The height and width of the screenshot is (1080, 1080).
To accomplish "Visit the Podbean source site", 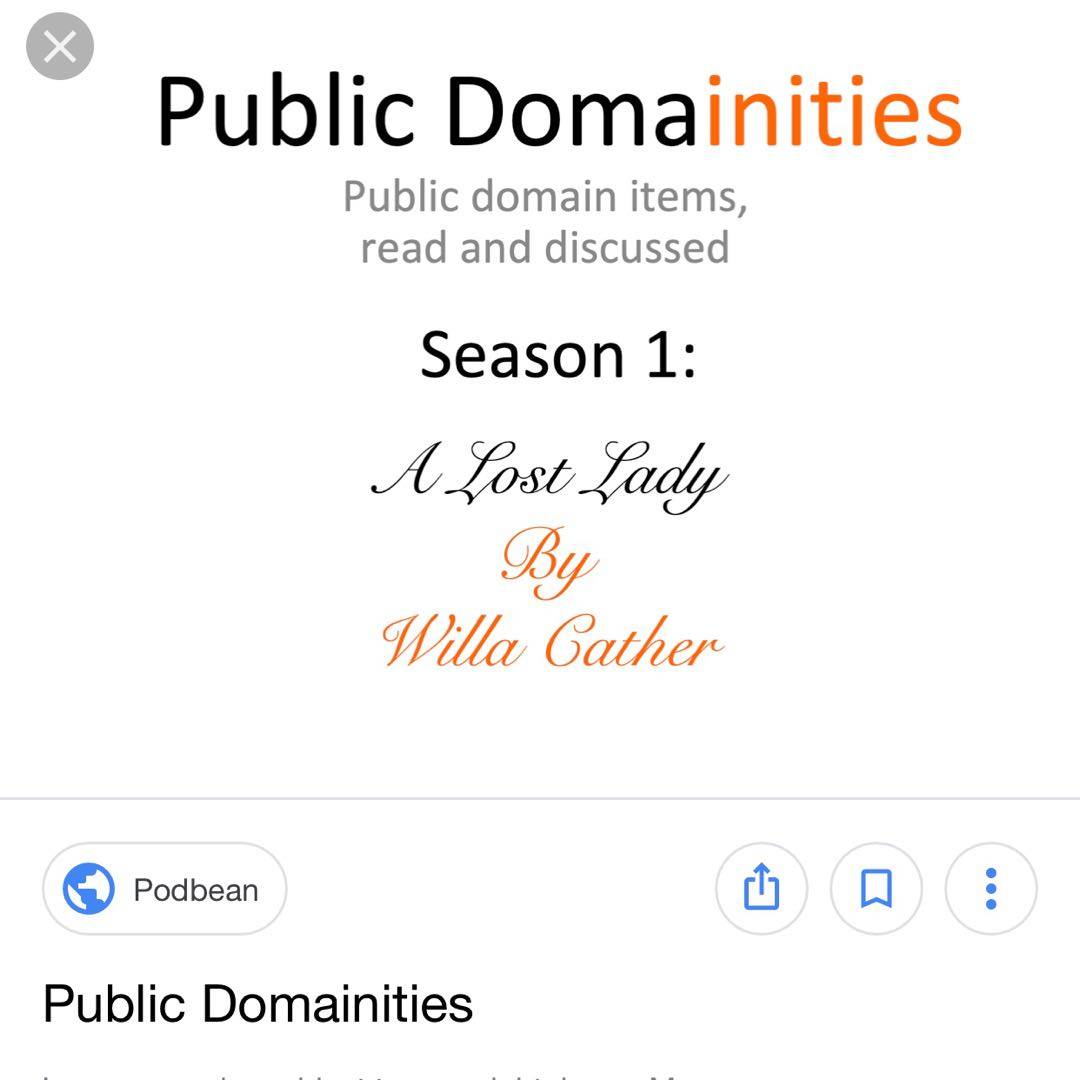I will [165, 889].
